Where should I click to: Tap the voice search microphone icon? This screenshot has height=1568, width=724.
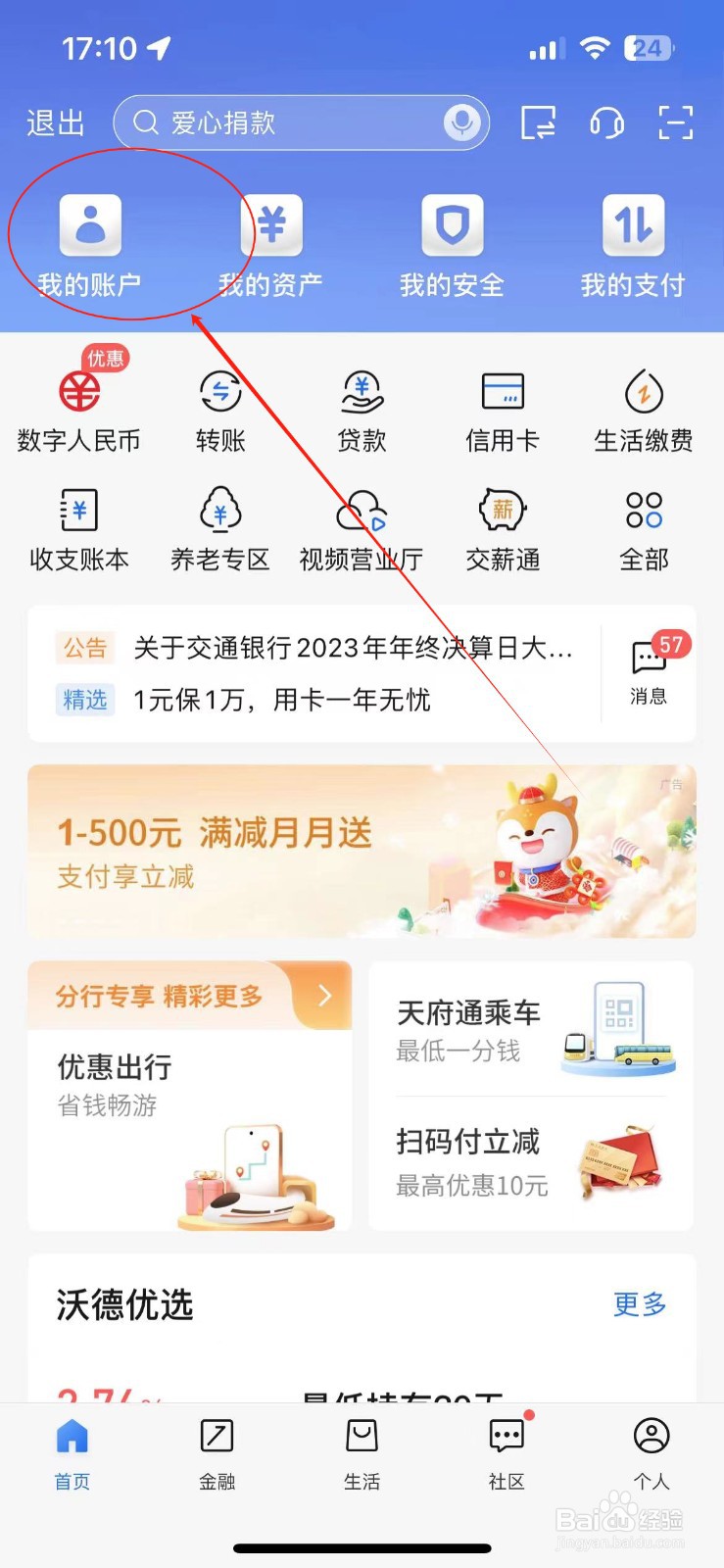pos(460,122)
